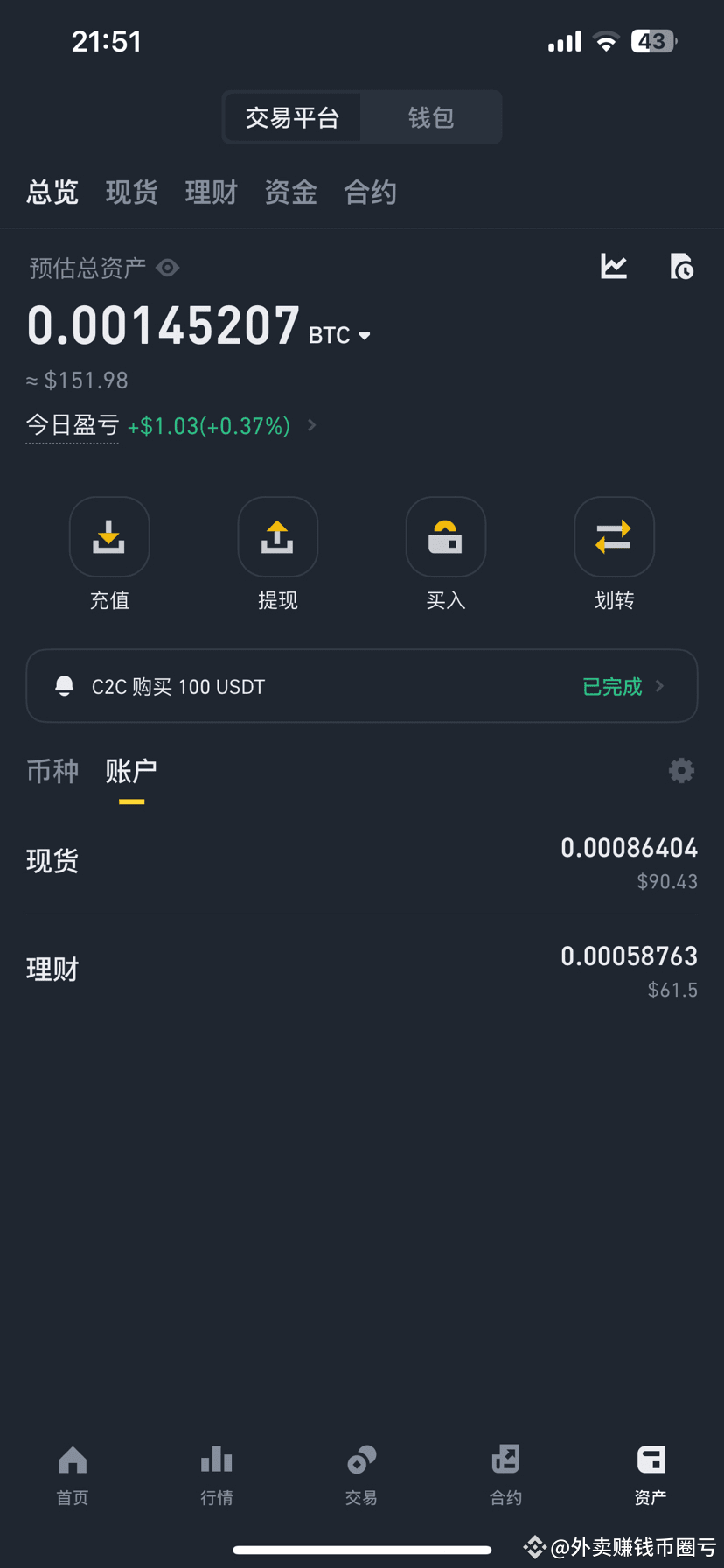Image resolution: width=724 pixels, height=1568 pixels.
Task: Switch to the 币种 list tab
Action: [52, 771]
